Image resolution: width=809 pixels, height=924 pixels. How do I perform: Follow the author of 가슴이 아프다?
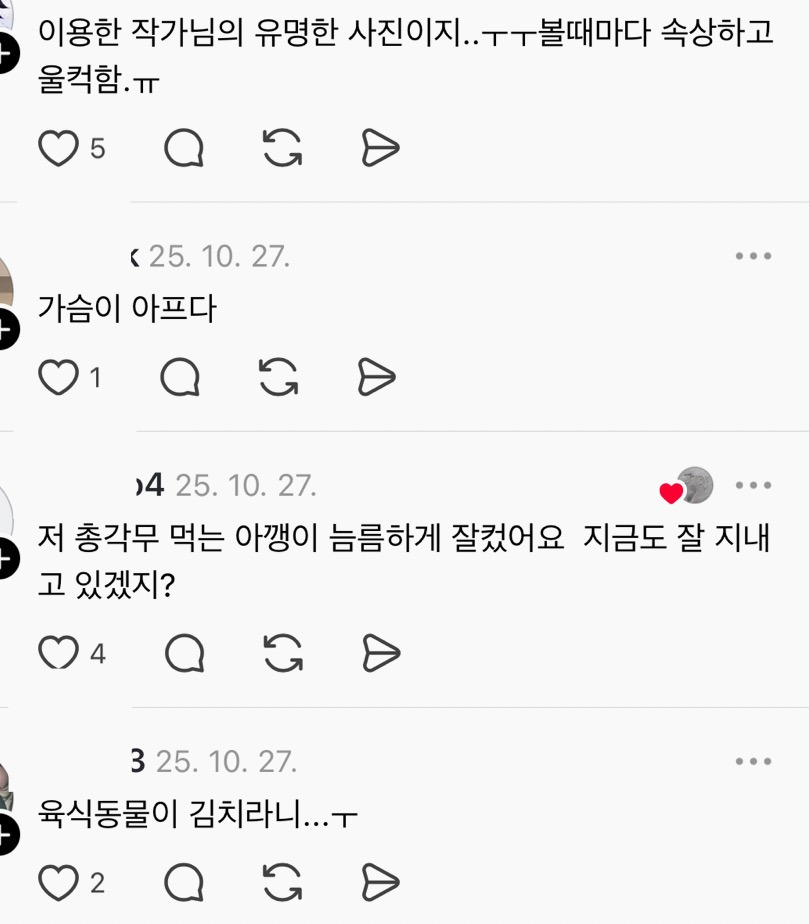click(x=5, y=328)
